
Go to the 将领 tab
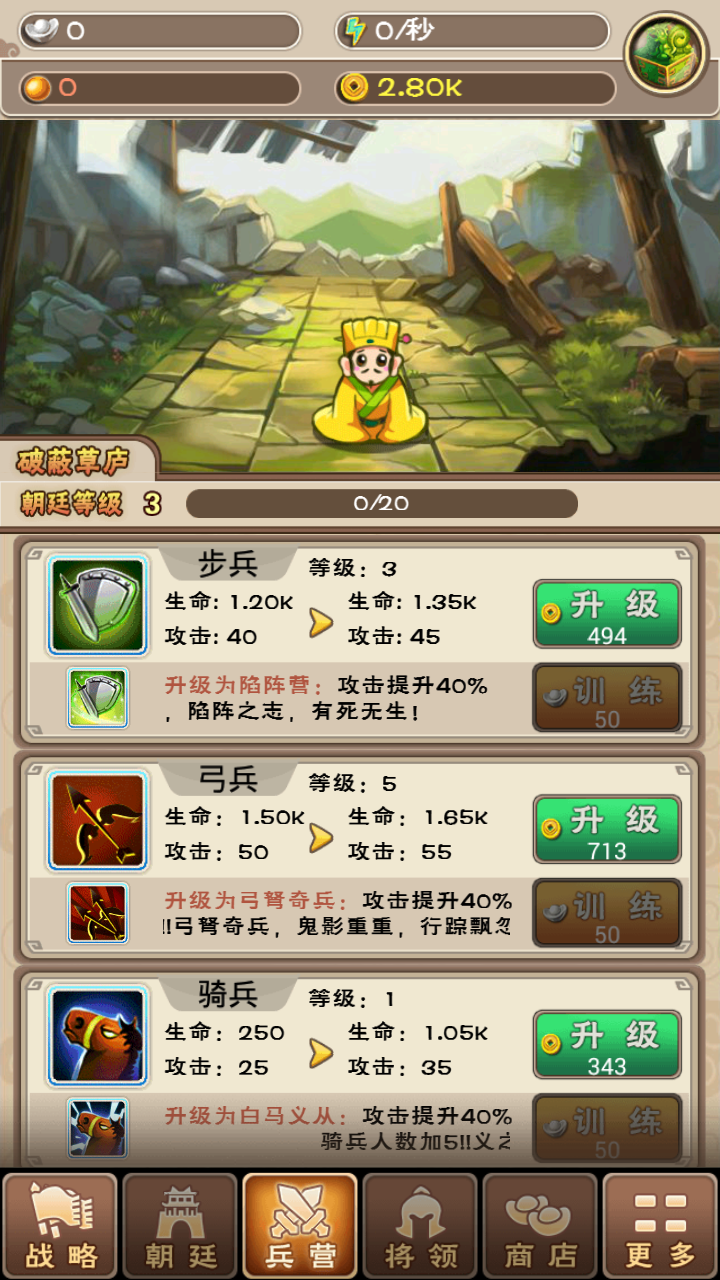420,1225
